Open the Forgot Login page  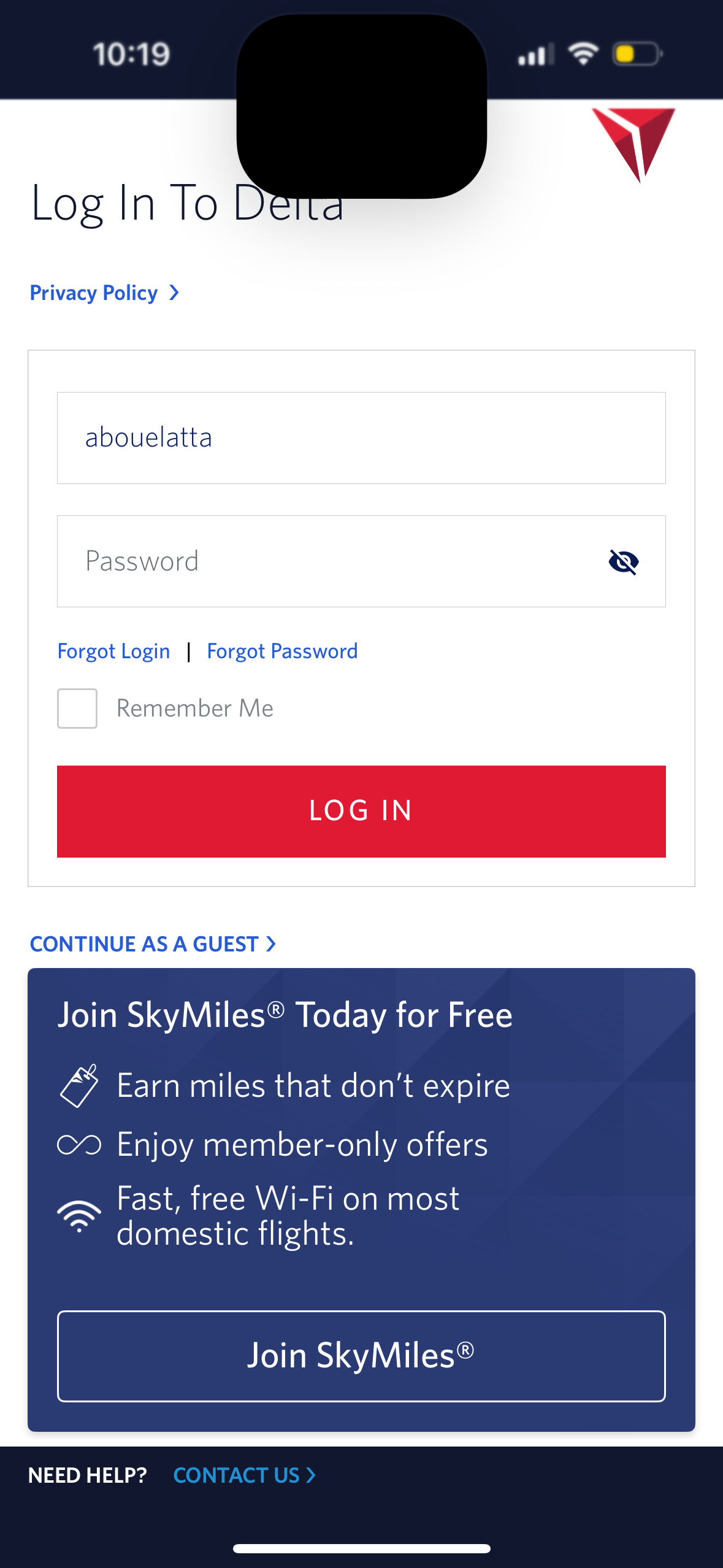[113, 651]
